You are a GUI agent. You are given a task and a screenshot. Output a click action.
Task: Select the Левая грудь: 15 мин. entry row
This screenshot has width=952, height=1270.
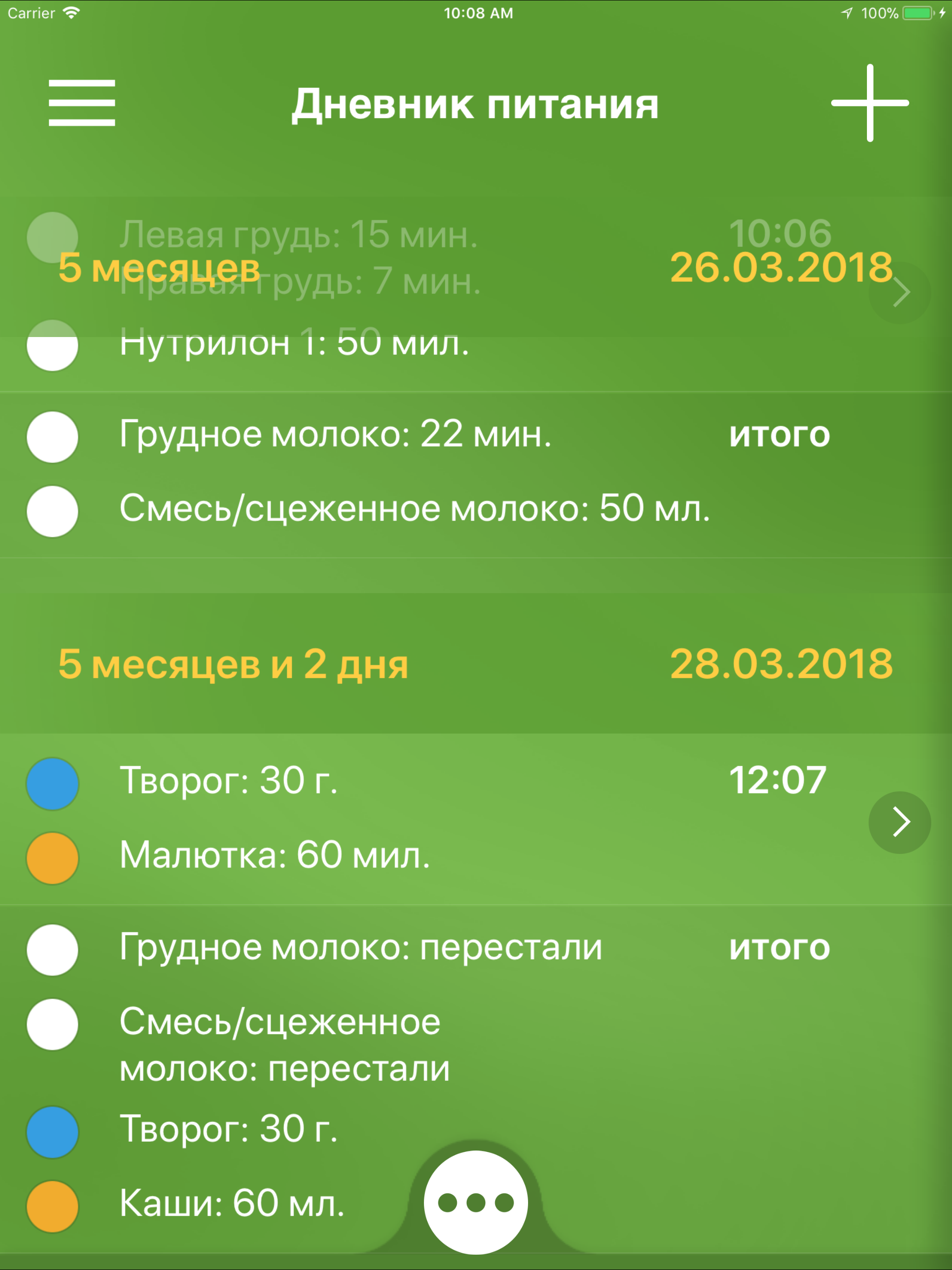298,234
